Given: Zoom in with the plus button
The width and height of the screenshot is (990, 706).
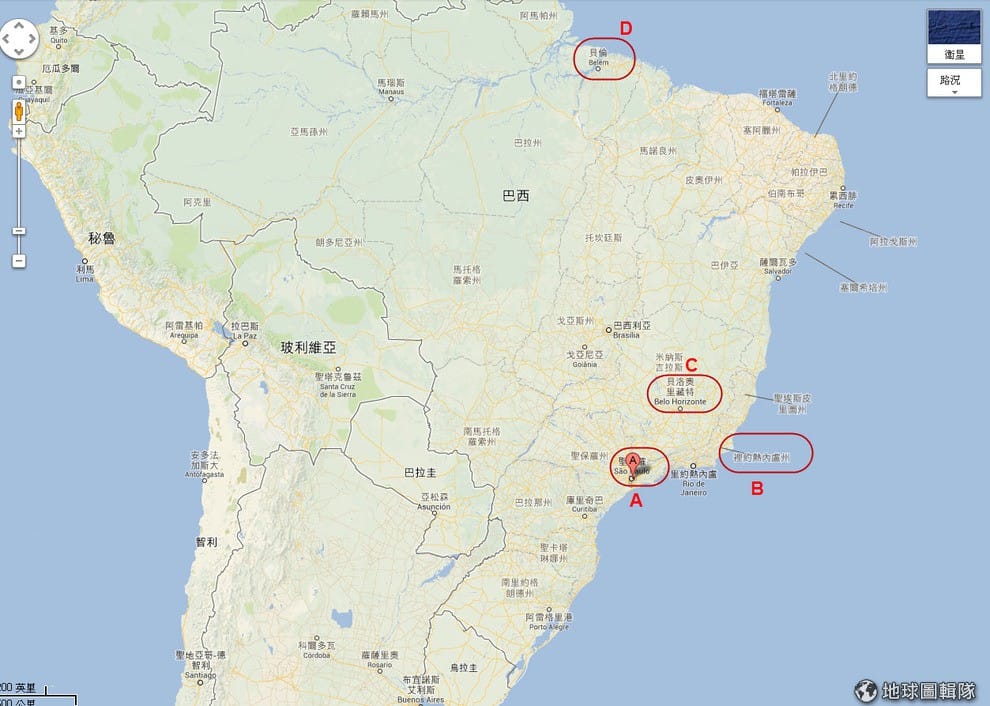Looking at the screenshot, I should coord(18,131).
